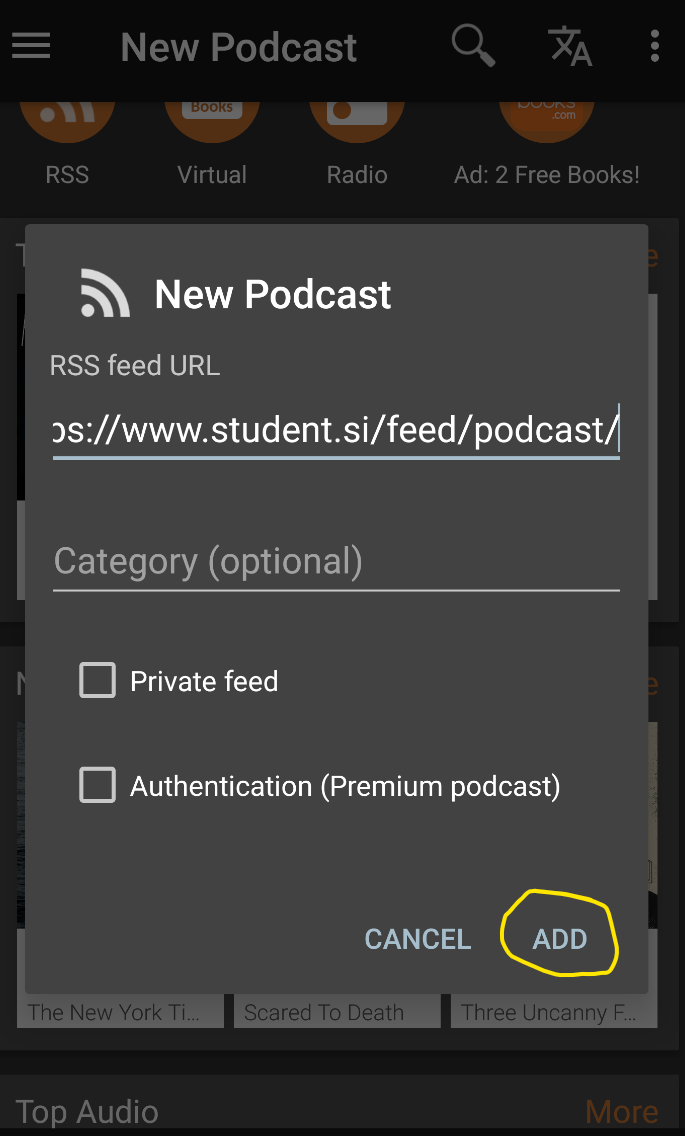This screenshot has height=1136, width=685.
Task: Tap the Category (optional) field
Action: (x=336, y=562)
